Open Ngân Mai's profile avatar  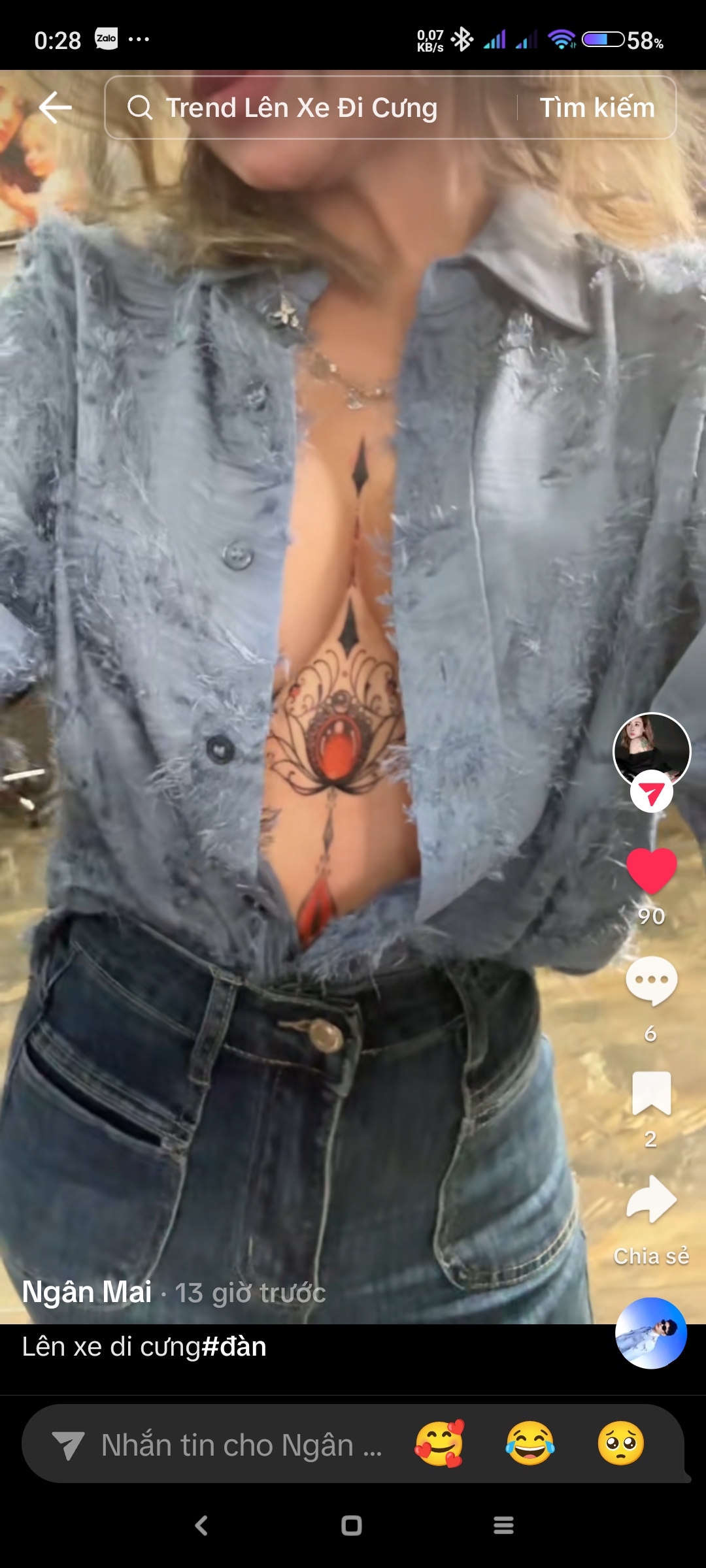click(x=651, y=750)
